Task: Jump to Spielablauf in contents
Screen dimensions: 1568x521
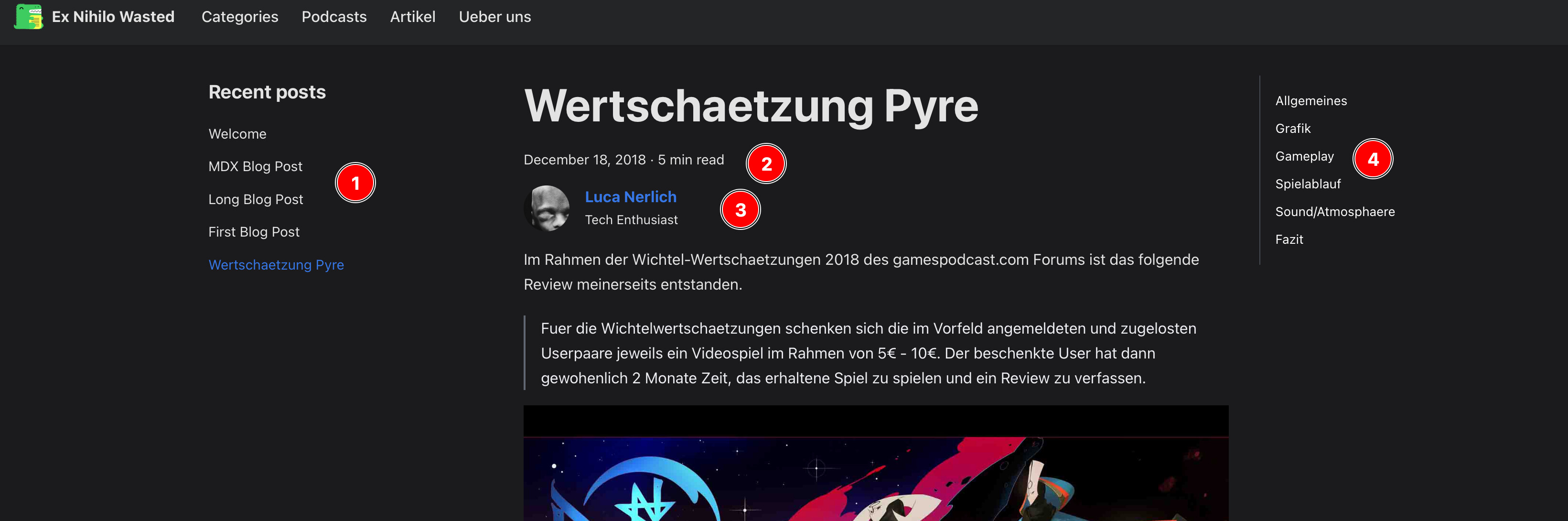Action: 1308,184
